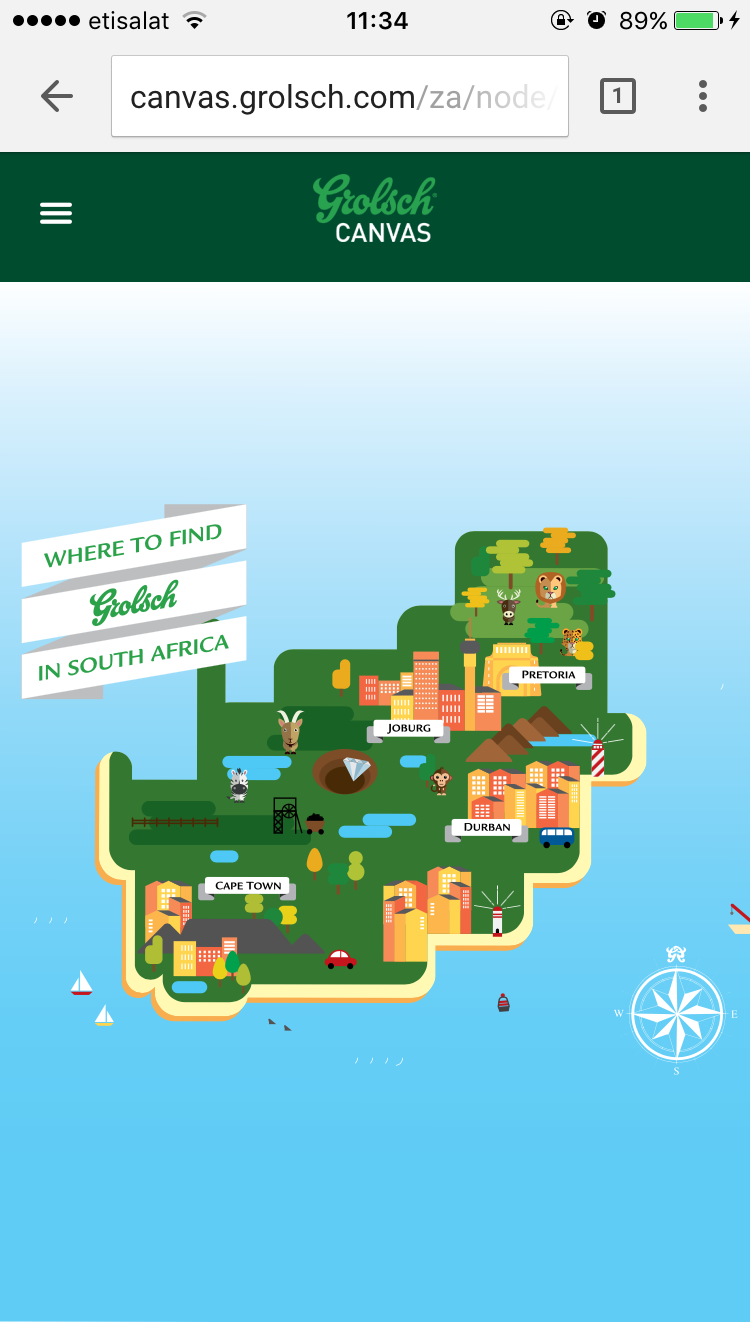The width and height of the screenshot is (750, 1334).
Task: Select the Pretoria label on the map
Action: (x=548, y=675)
